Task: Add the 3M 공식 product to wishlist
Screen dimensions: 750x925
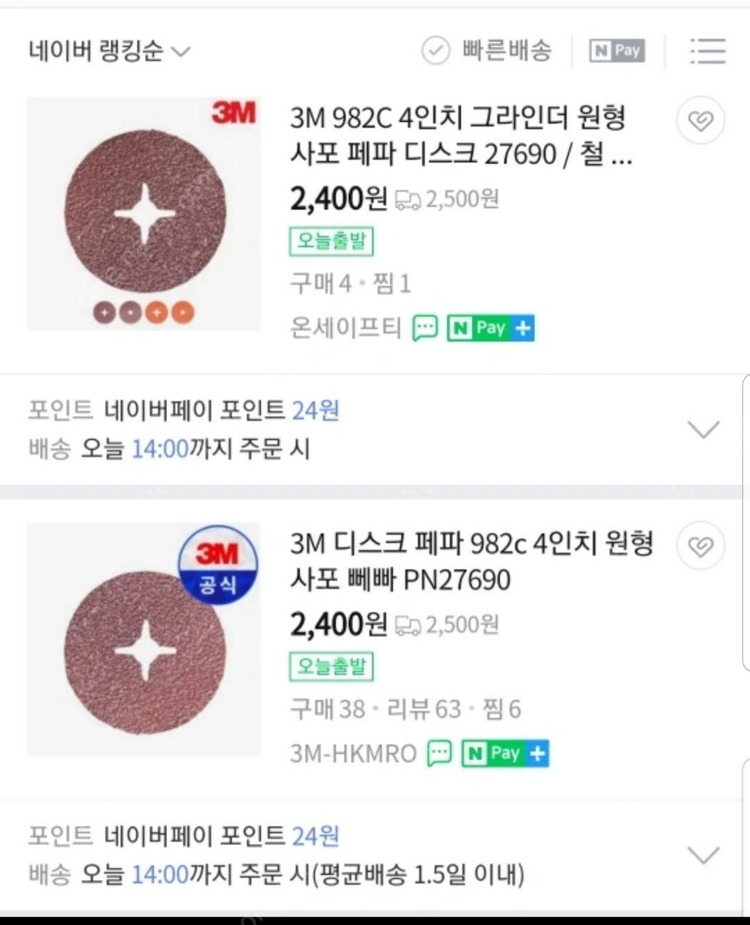Action: point(701,544)
